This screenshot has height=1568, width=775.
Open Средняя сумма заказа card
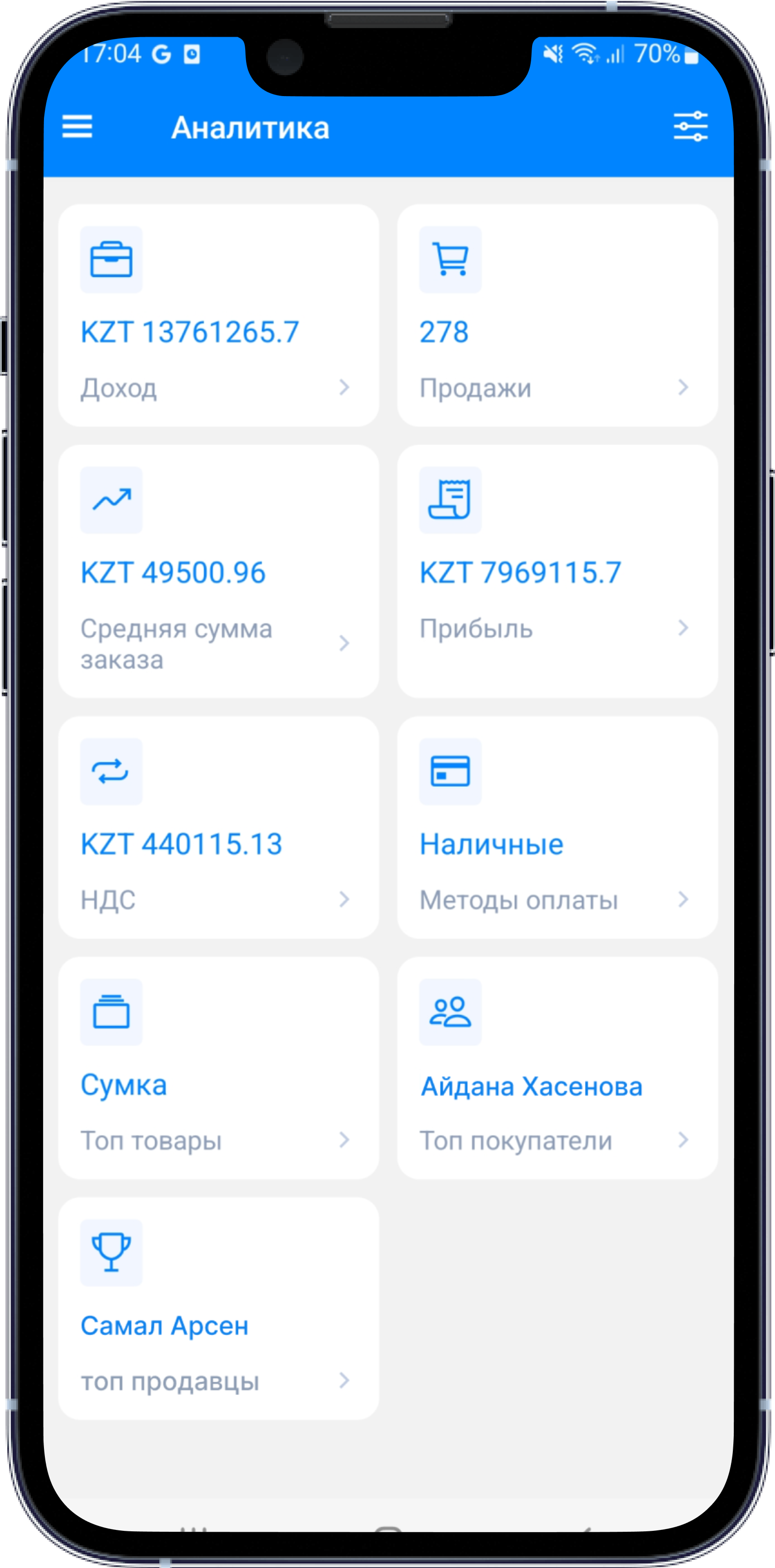point(218,571)
